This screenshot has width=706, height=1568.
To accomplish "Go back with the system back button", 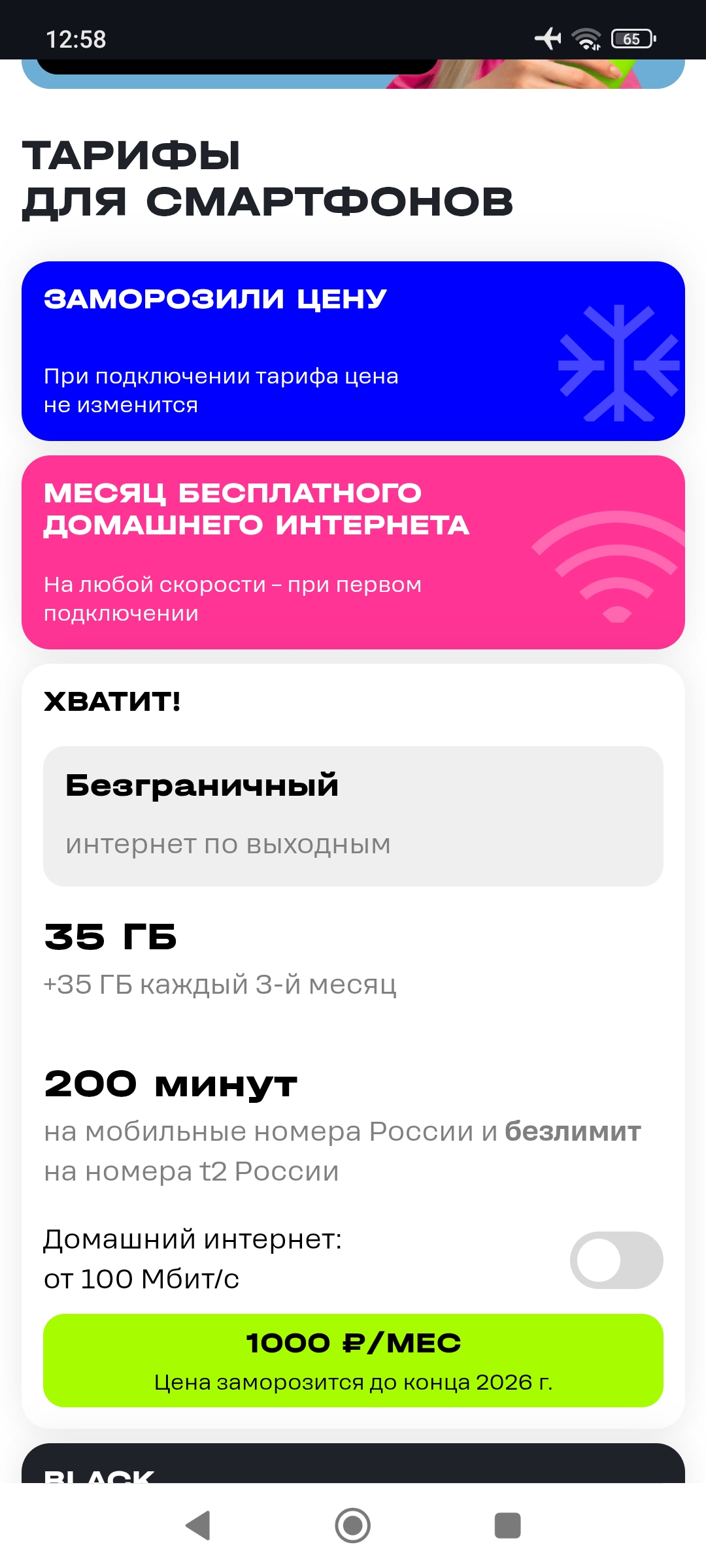I will [x=198, y=1526].
